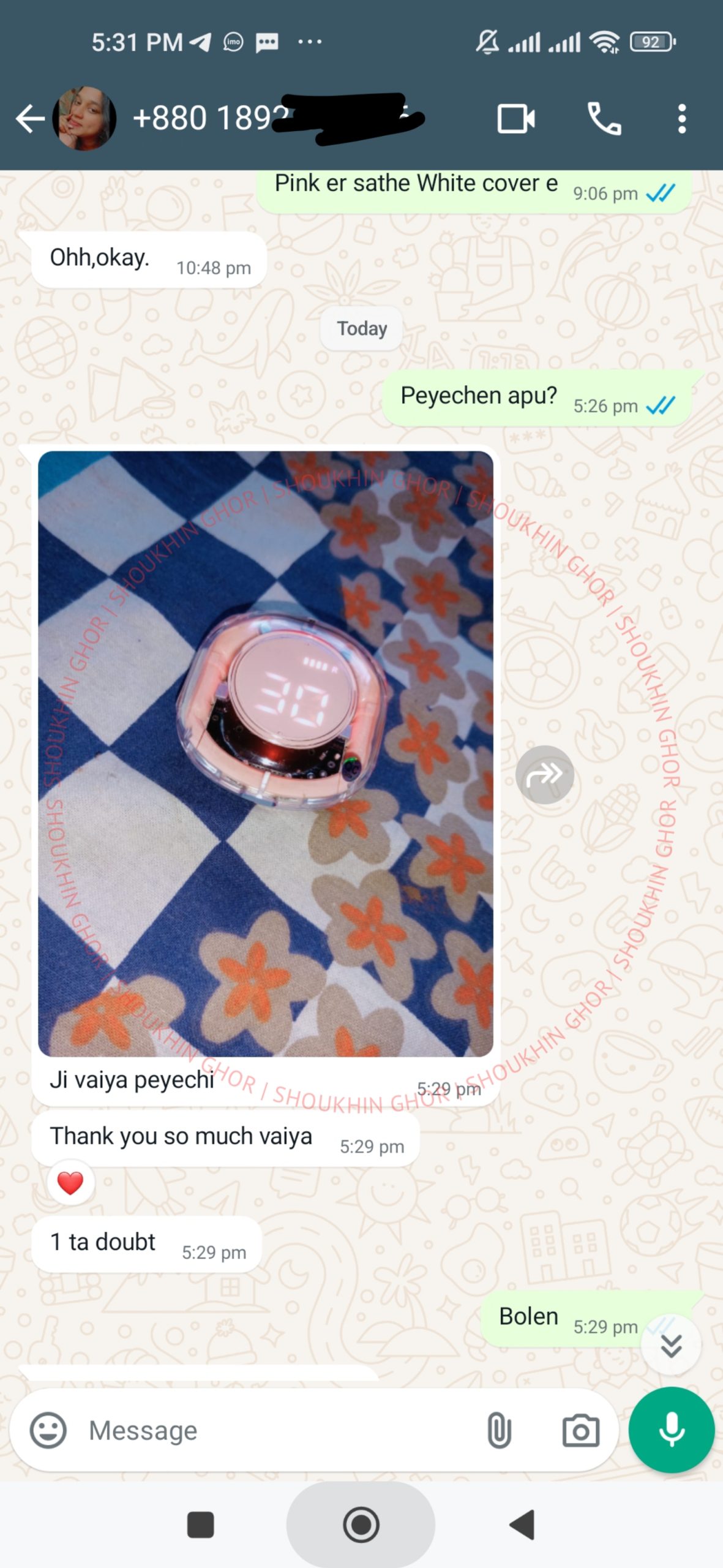Forward the received photo
Viewport: 723px width, 1568px height.
tap(544, 775)
